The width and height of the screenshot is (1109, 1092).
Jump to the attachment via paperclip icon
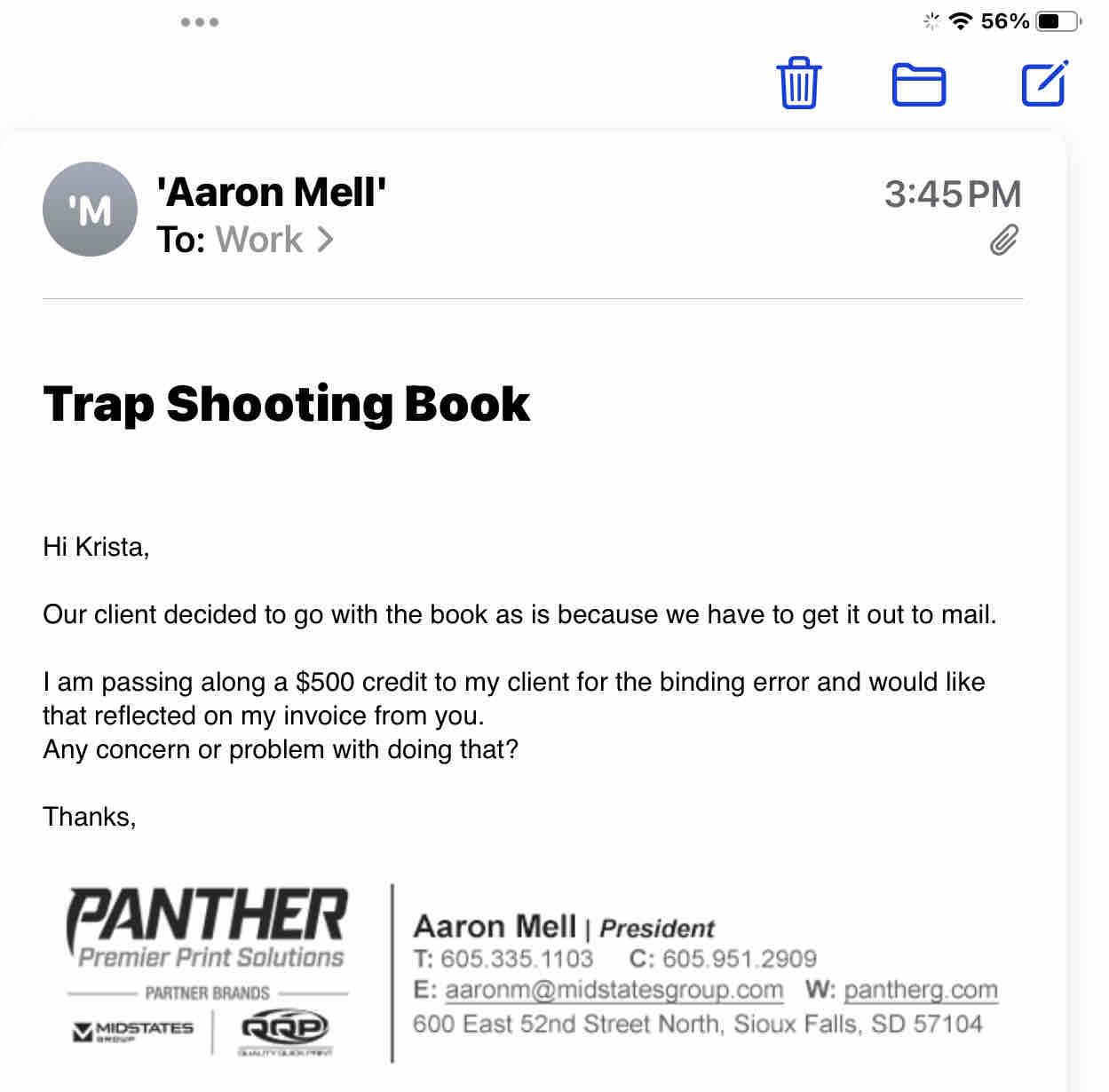1004,240
